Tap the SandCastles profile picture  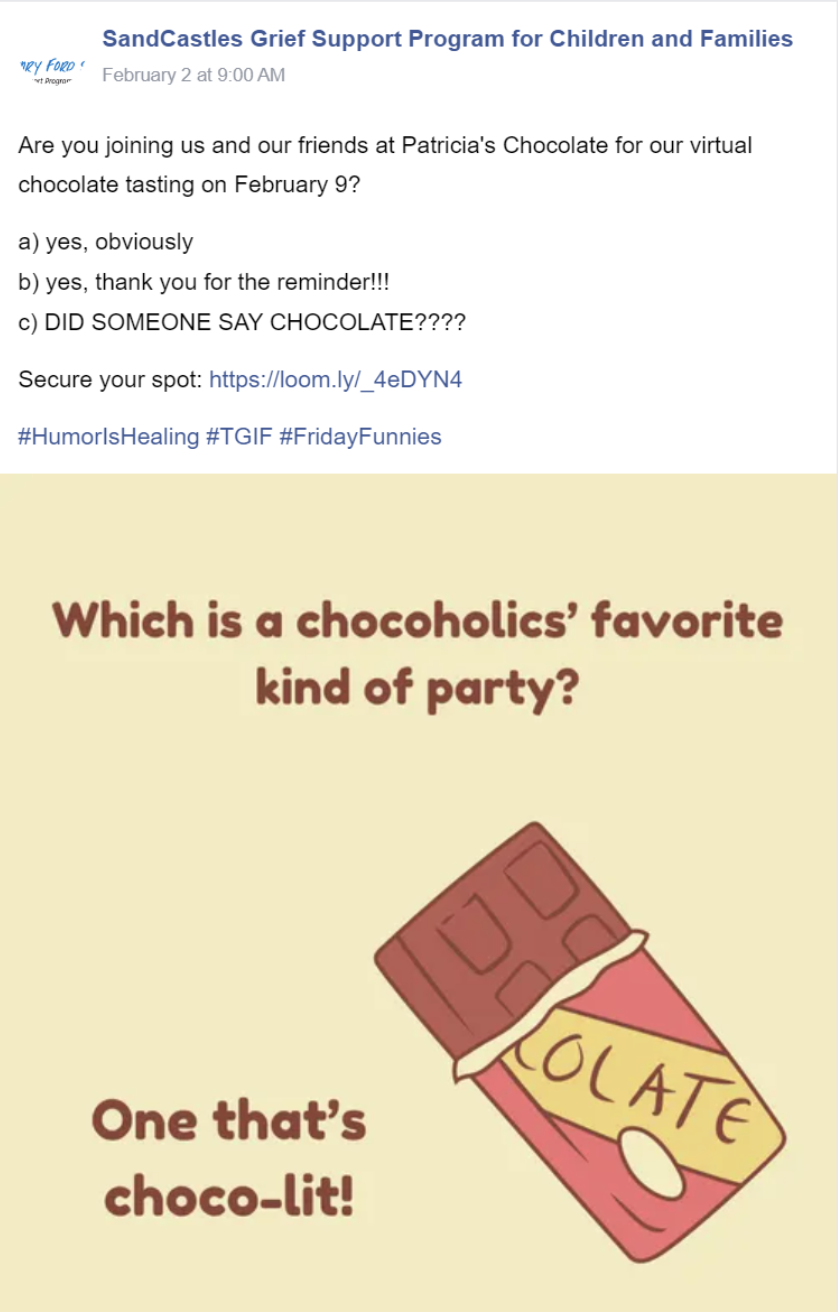(x=52, y=71)
